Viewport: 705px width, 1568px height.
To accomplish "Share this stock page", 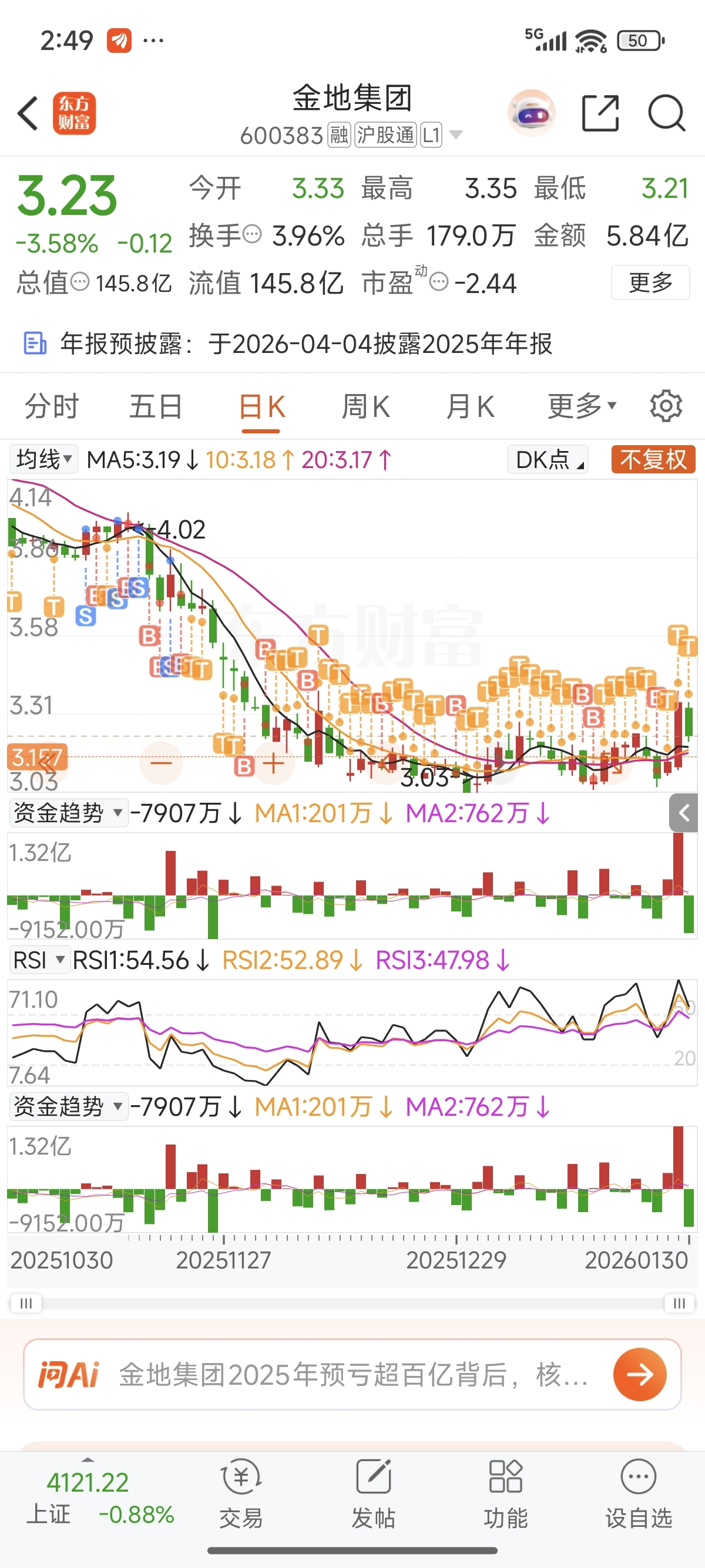I will [x=600, y=113].
